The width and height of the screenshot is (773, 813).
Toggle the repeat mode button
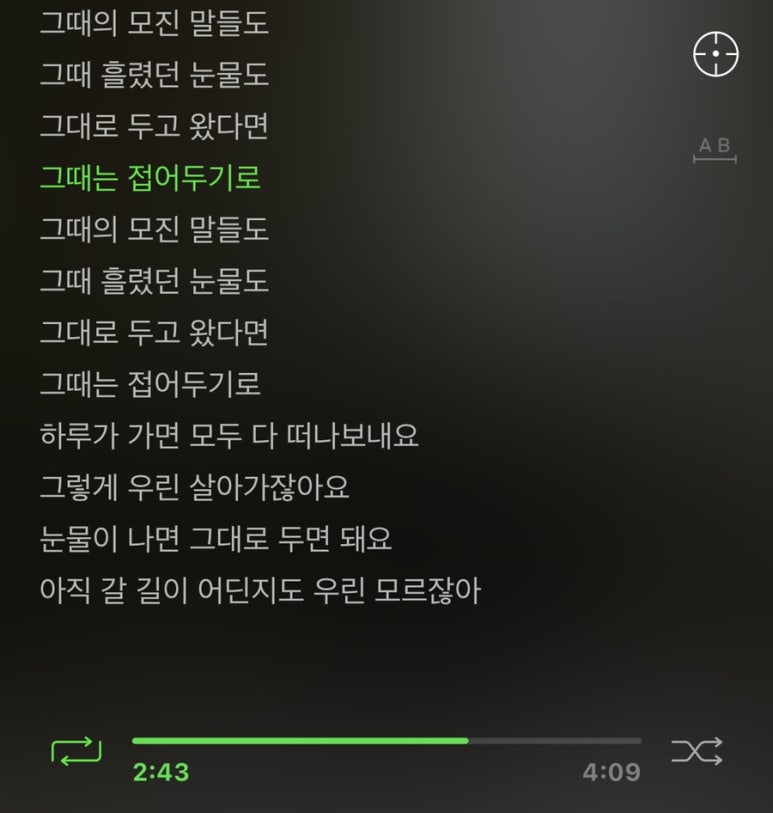(77, 750)
